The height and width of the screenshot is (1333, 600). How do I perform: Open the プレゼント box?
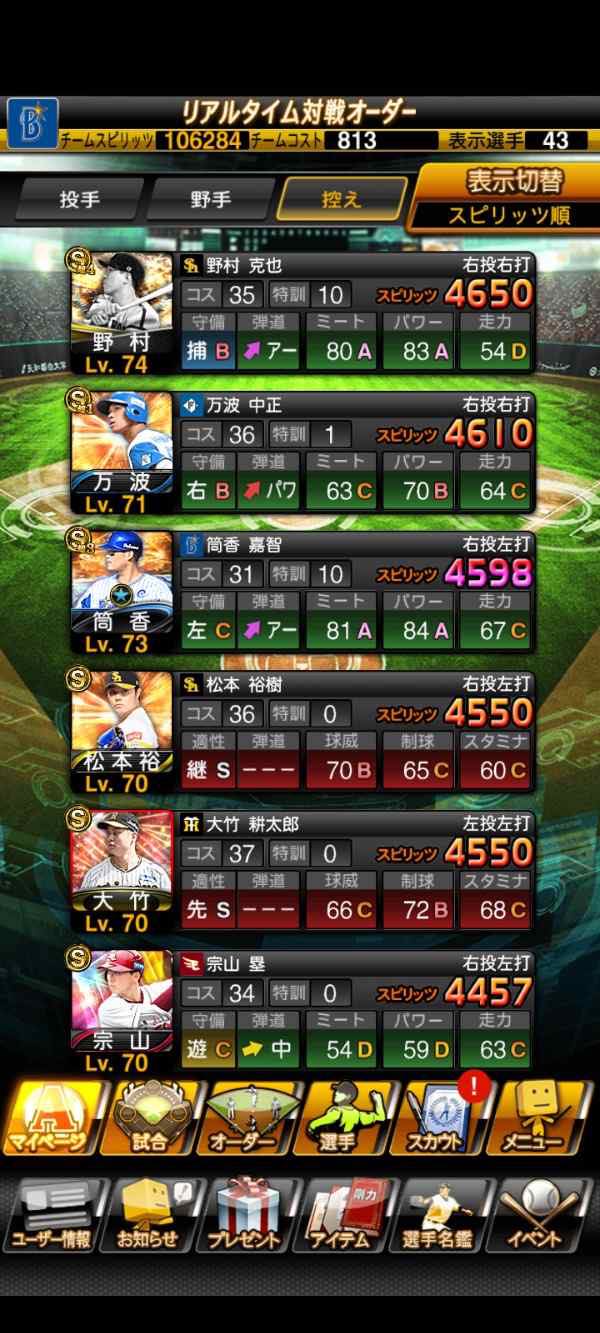(246, 1216)
